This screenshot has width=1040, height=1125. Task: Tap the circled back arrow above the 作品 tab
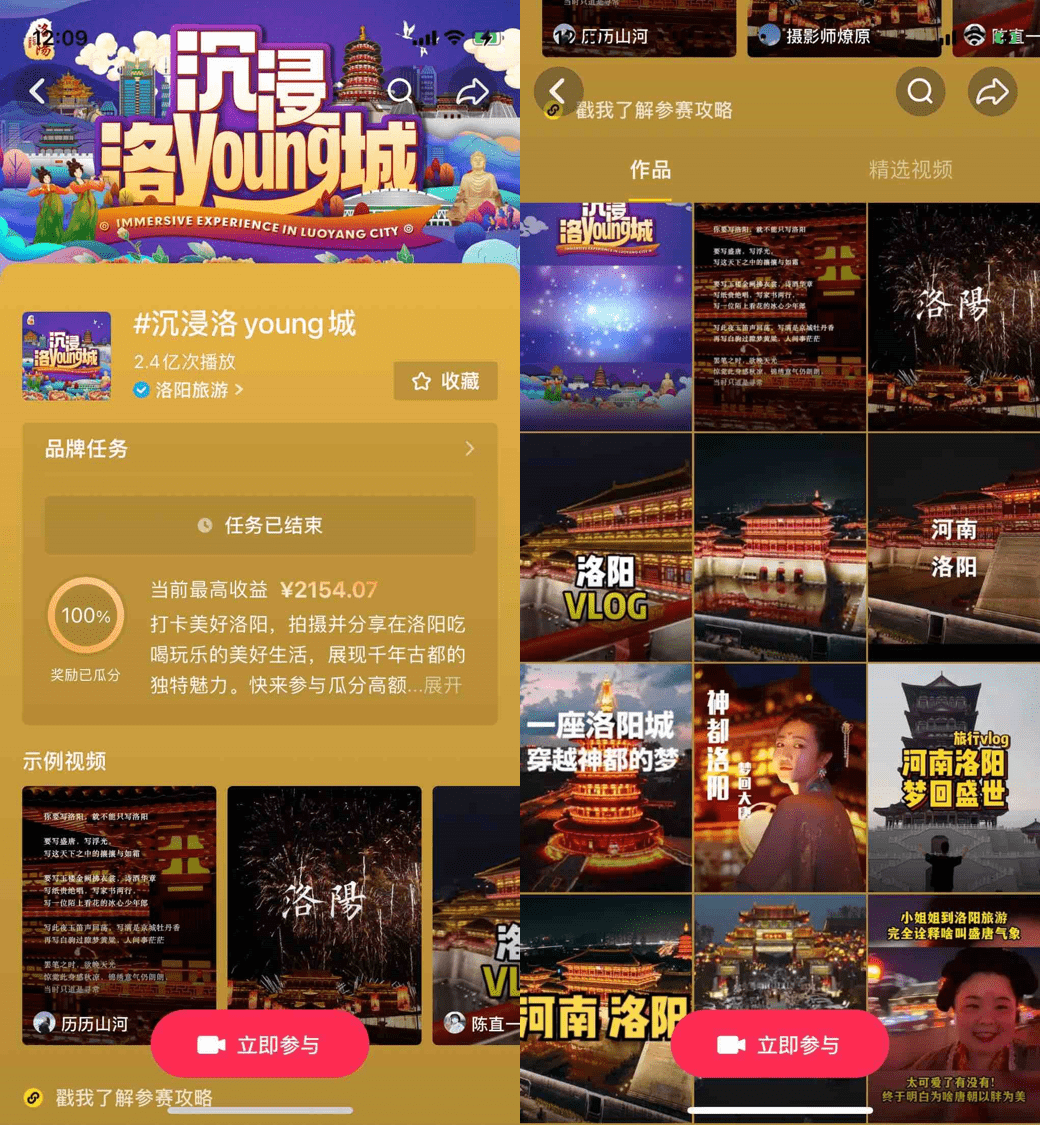[558, 92]
